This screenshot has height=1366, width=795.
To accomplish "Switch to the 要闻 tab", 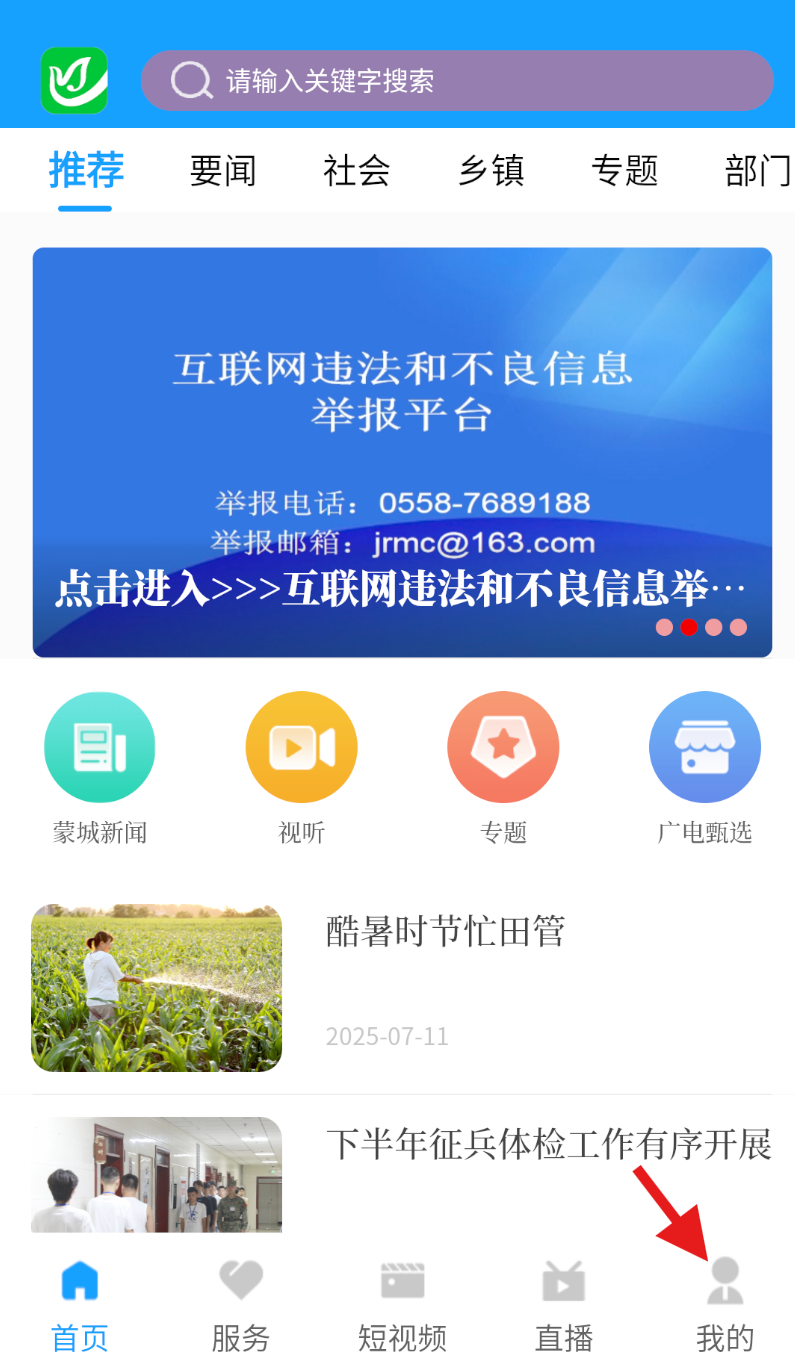I will point(223,171).
